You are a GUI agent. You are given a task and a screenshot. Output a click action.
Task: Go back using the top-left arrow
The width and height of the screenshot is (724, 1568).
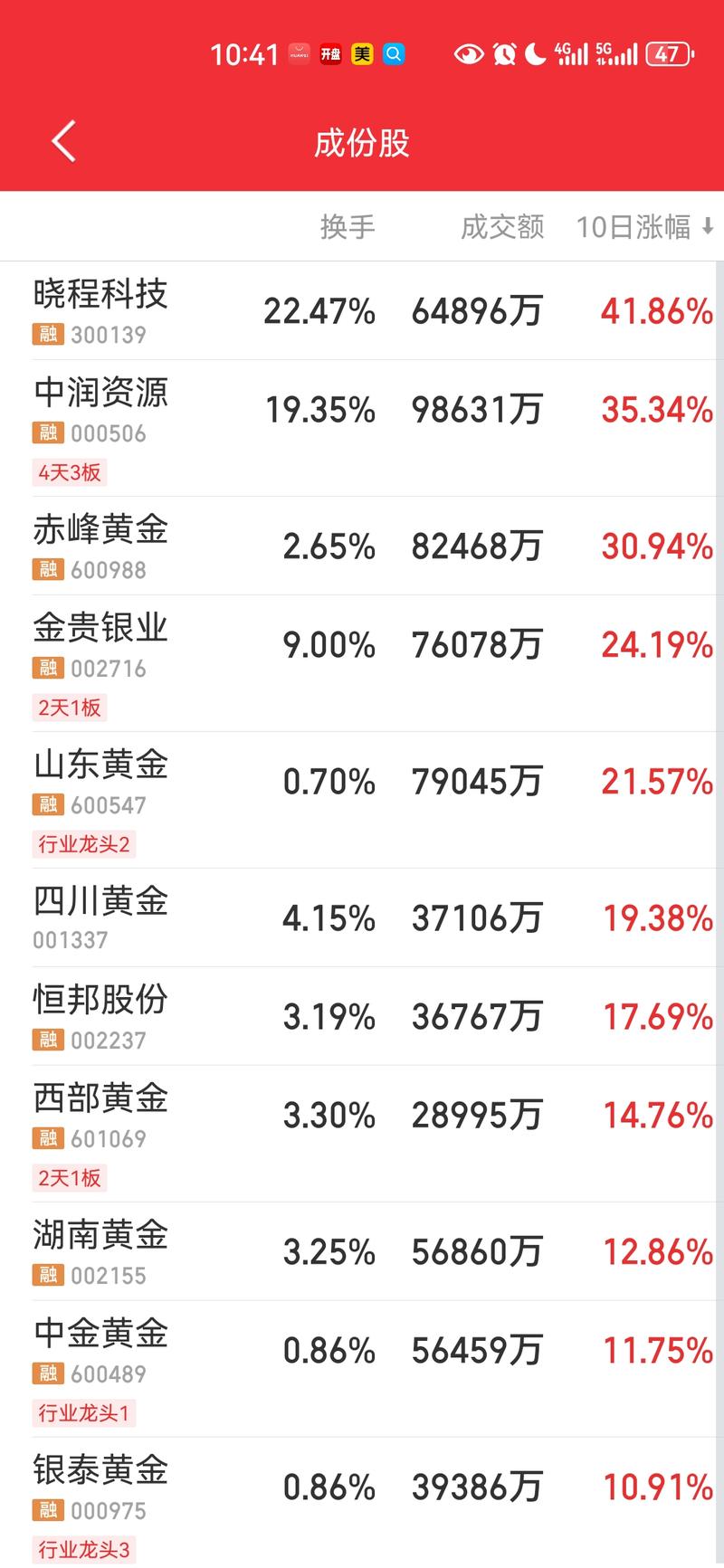coord(63,142)
